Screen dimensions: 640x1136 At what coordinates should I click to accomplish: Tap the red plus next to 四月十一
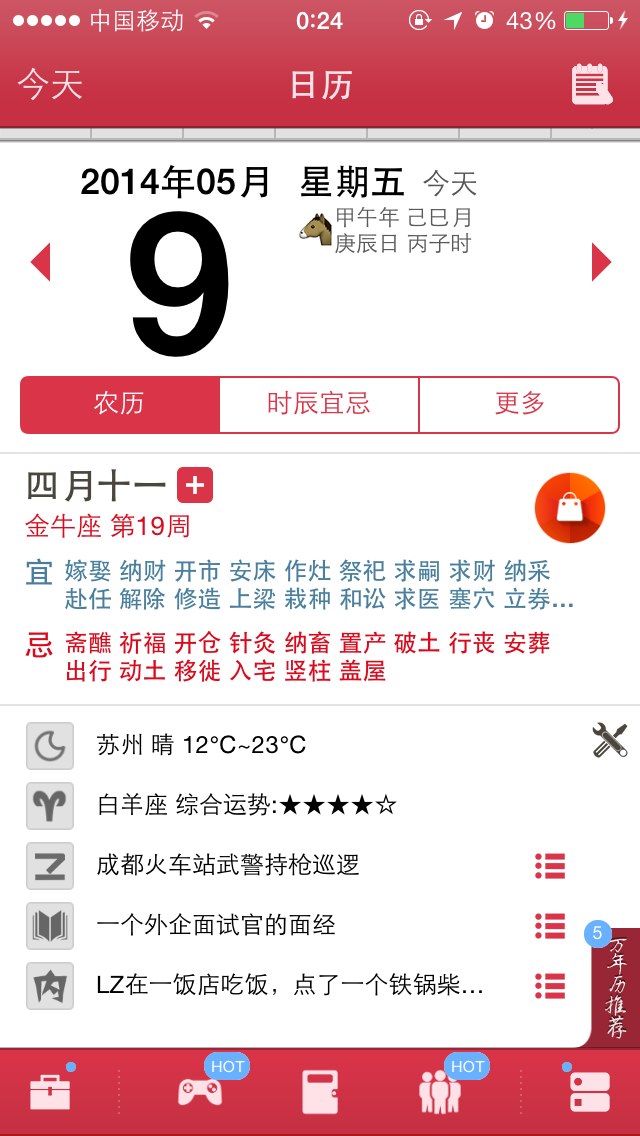[x=195, y=485]
